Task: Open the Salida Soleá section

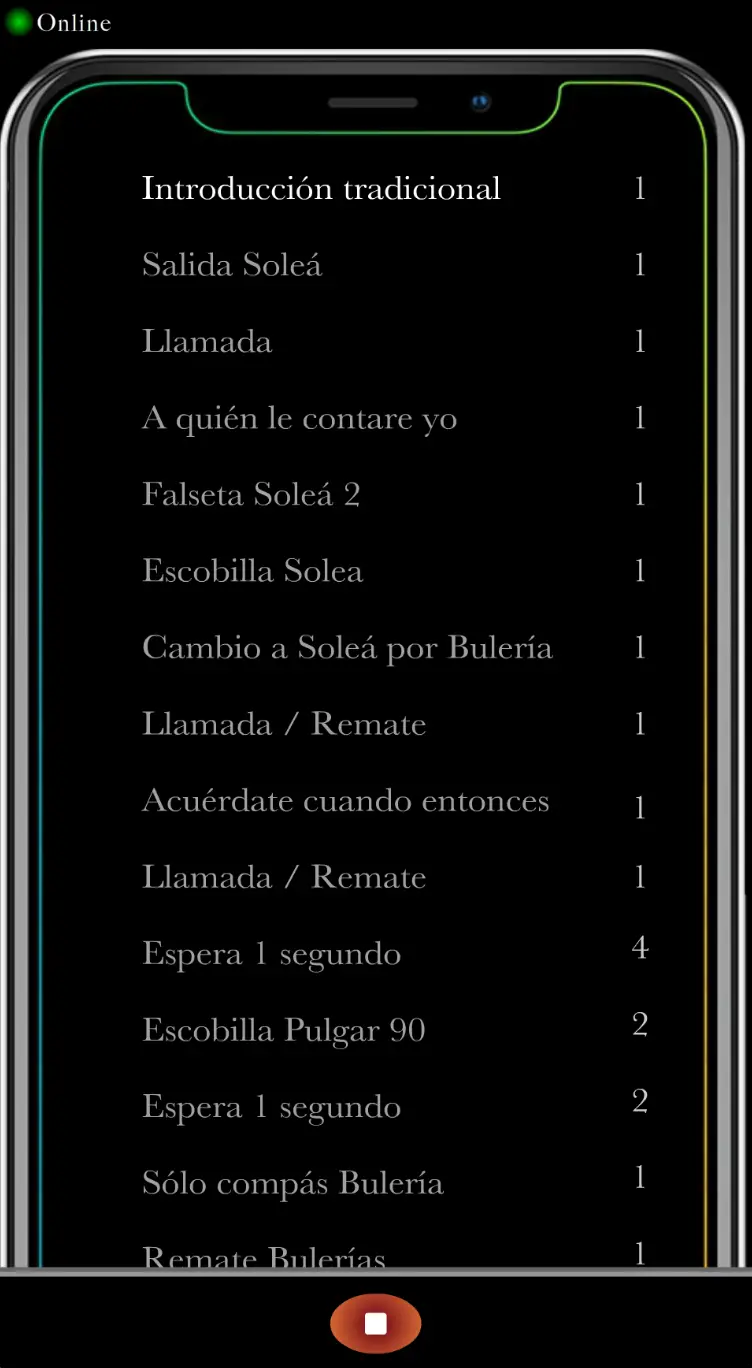Action: point(232,265)
